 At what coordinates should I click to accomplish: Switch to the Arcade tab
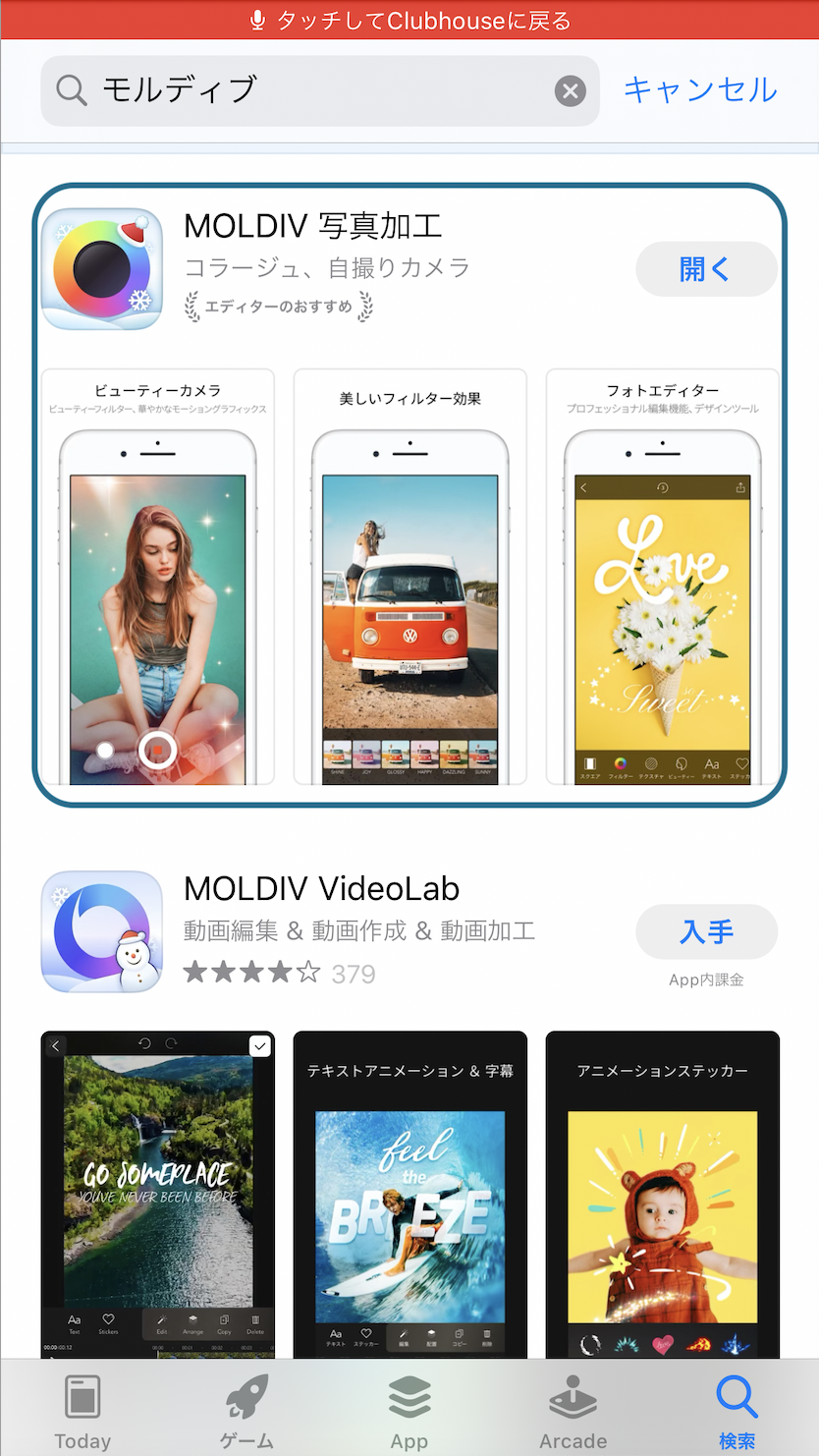(x=573, y=1411)
